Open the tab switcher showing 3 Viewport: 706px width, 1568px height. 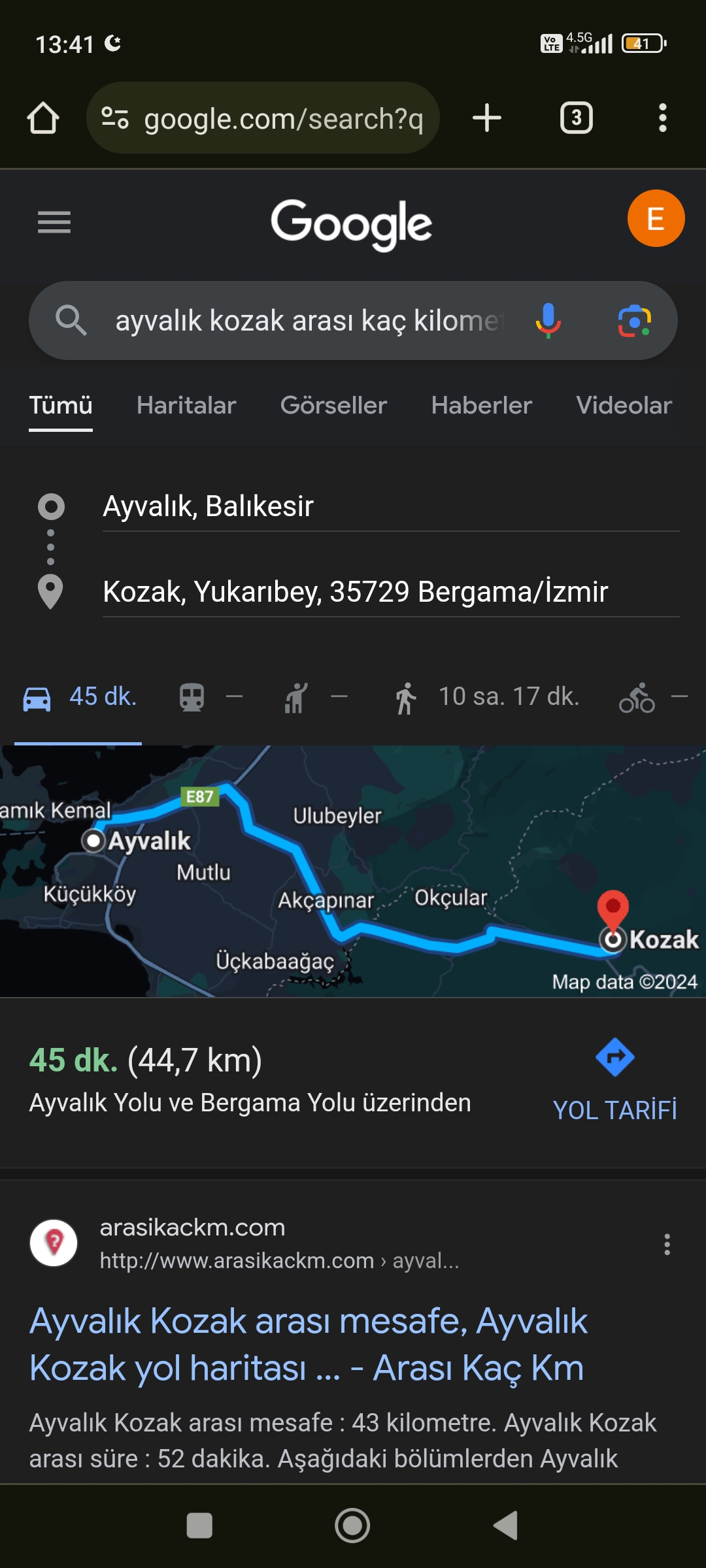(576, 118)
